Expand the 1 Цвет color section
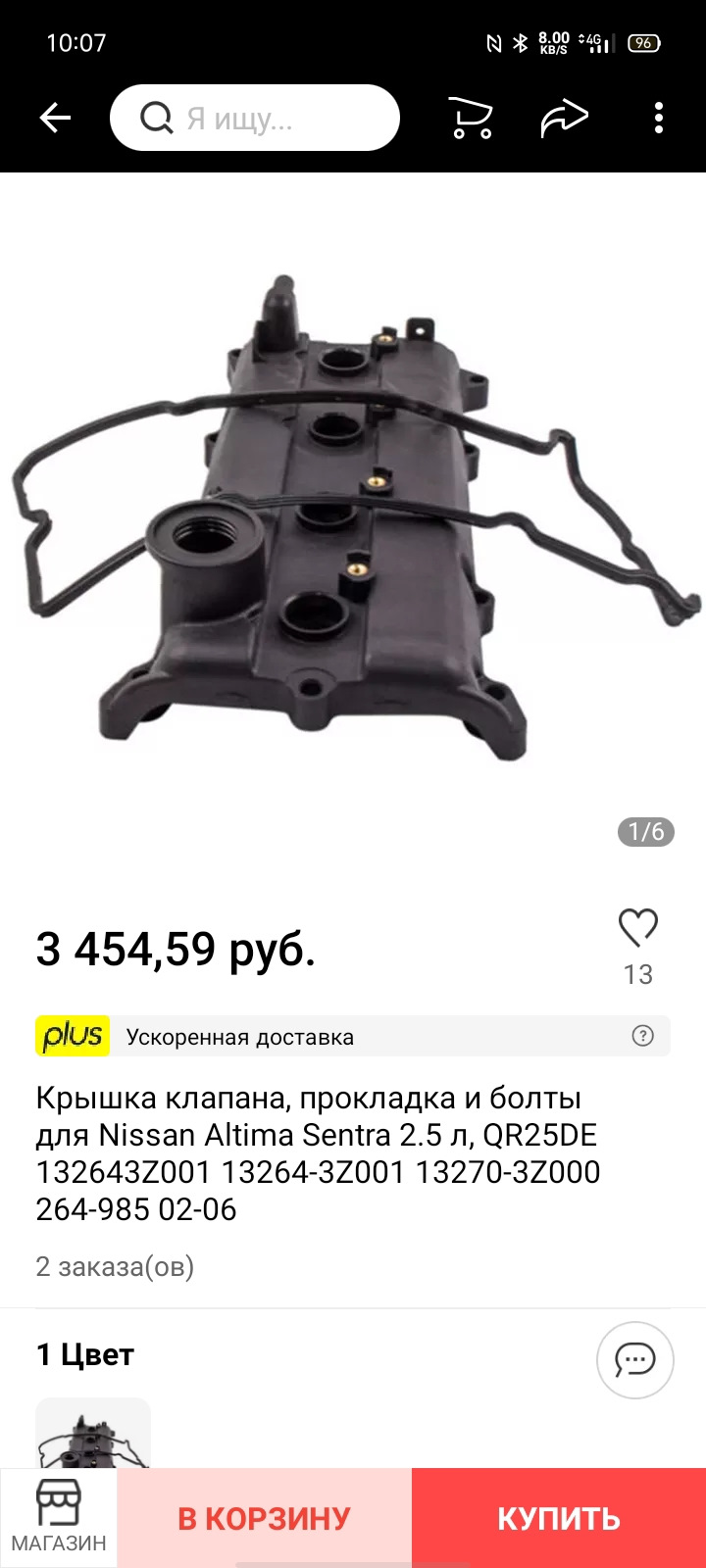The height and width of the screenshot is (1568, 706). [x=84, y=1353]
